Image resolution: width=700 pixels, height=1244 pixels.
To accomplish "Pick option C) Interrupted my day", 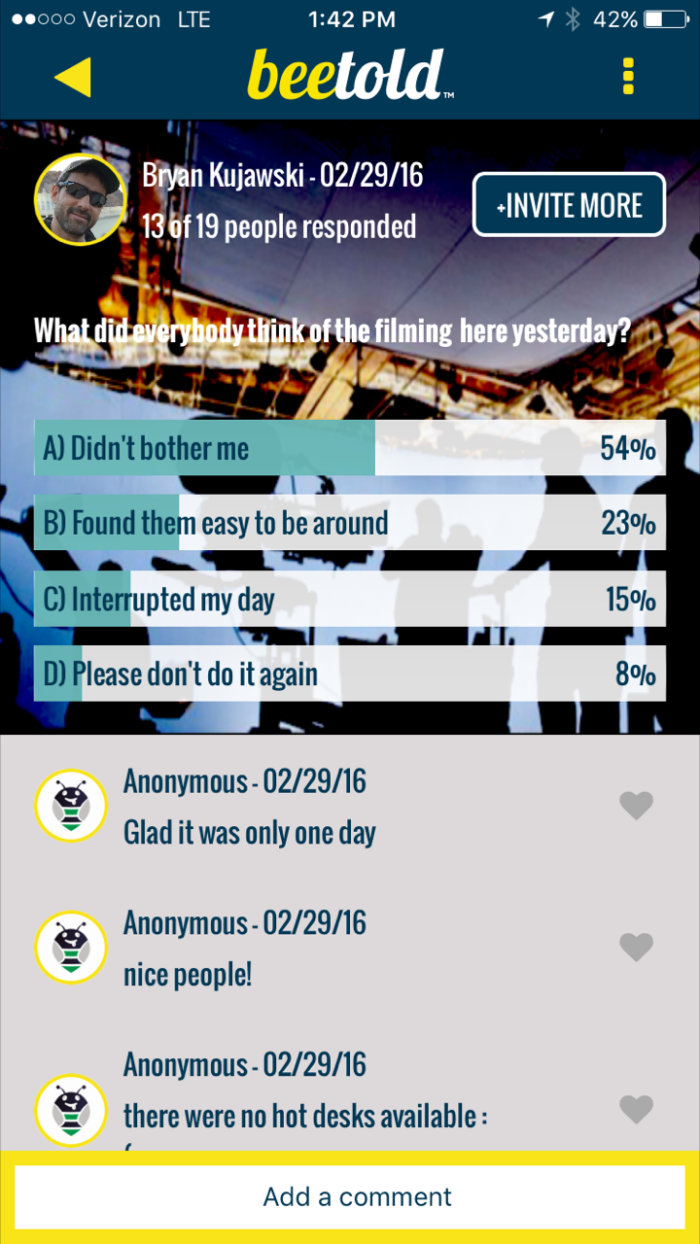I will [x=349, y=599].
